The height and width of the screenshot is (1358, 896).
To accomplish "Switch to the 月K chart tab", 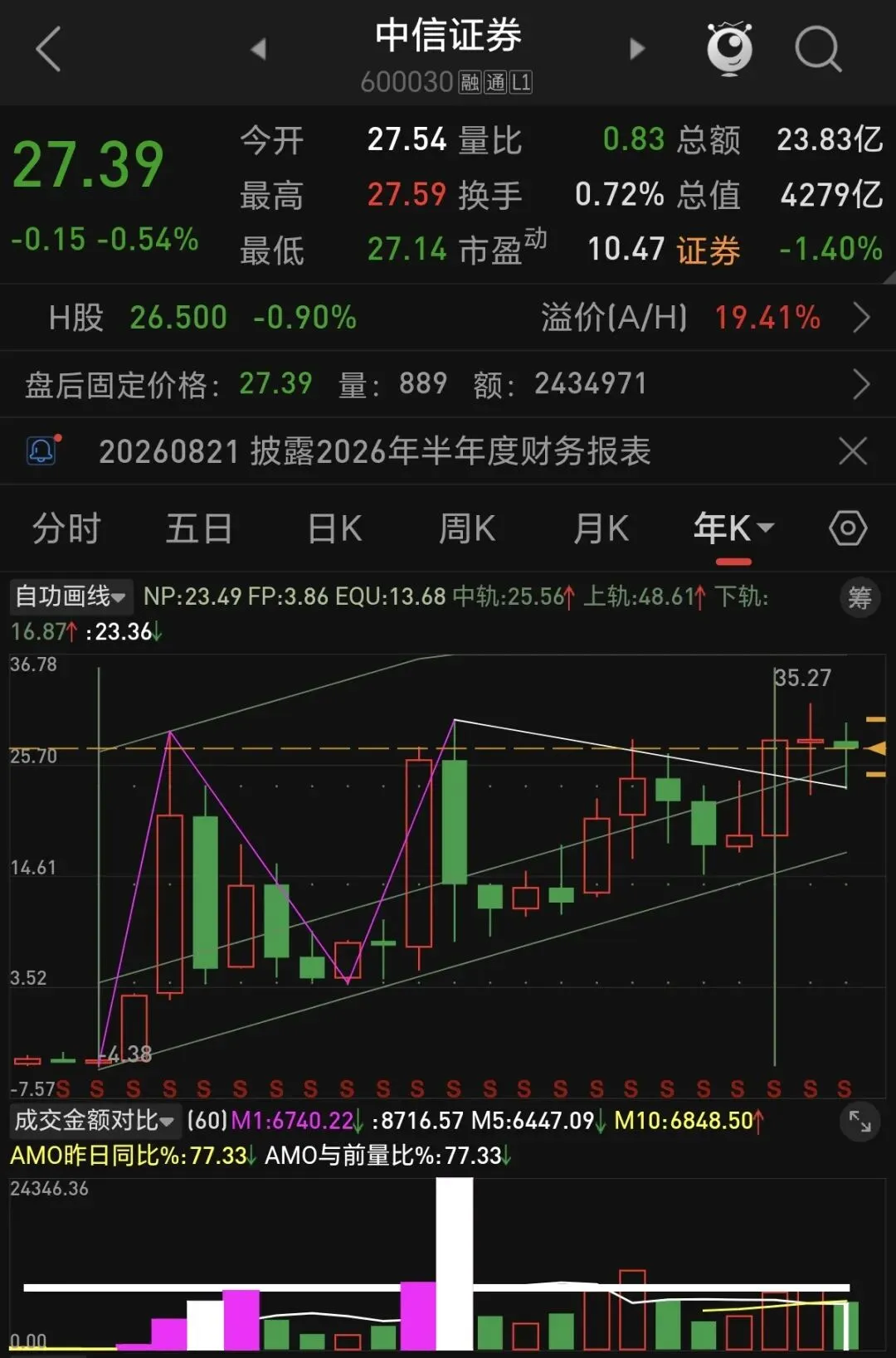I will tap(601, 528).
